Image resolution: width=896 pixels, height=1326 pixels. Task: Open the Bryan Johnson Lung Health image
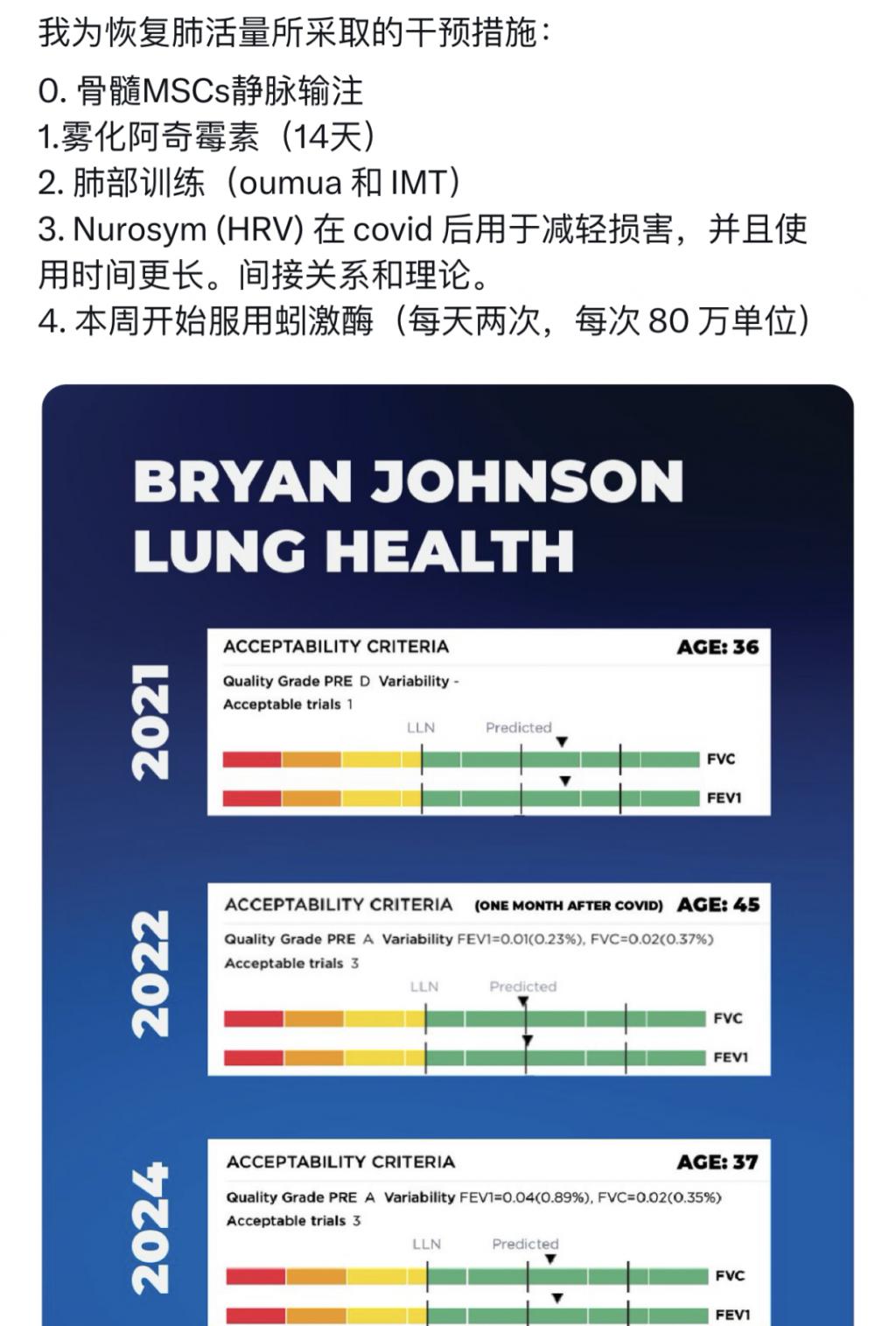447,853
